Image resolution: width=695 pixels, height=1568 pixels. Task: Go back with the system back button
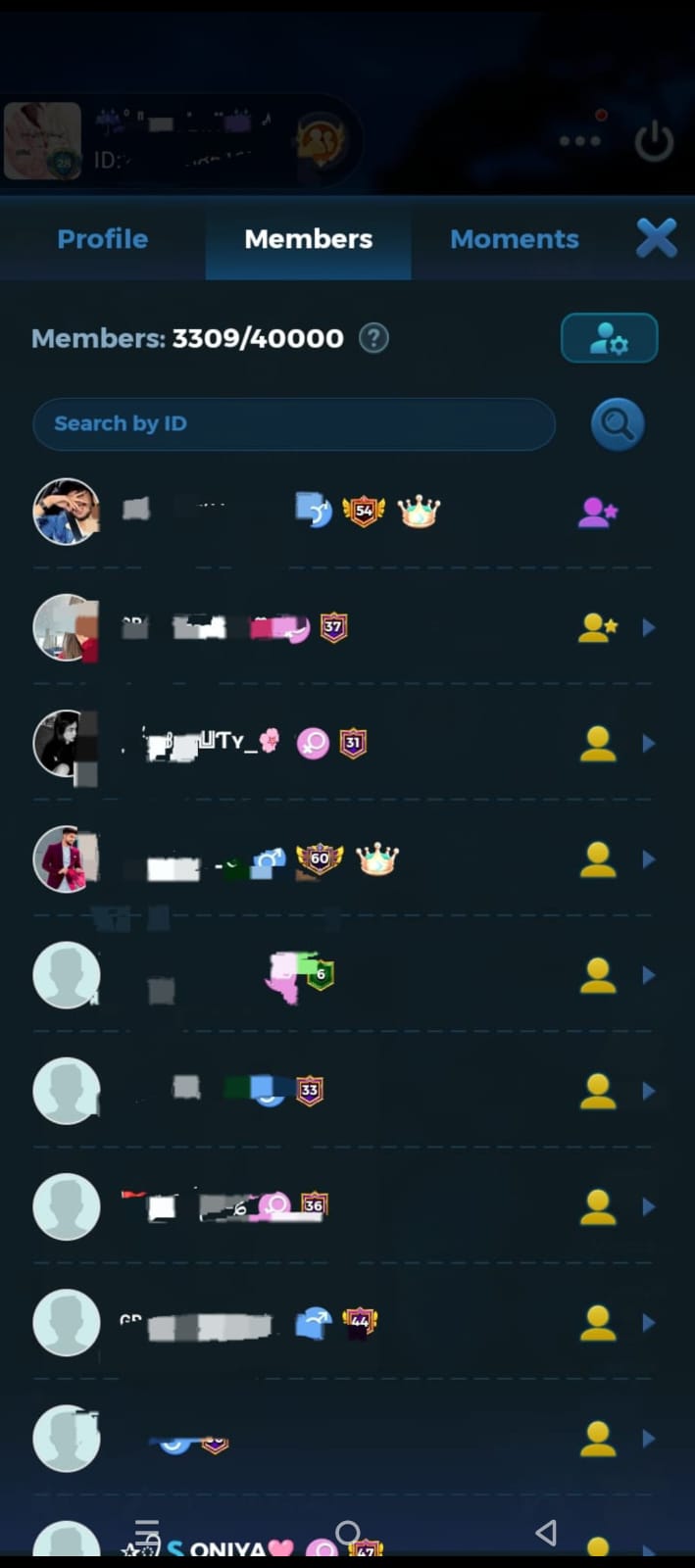coord(546,1533)
